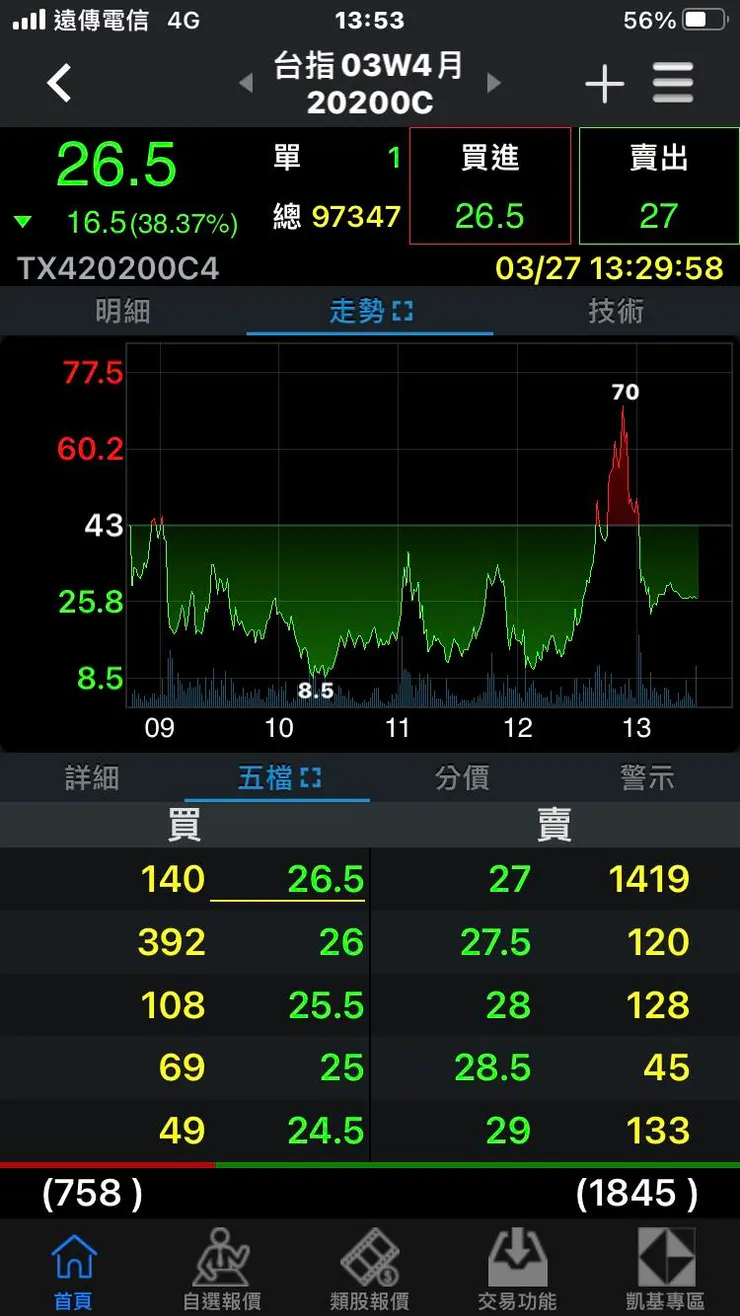Viewport: 740px width, 1316px height.
Task: Select the 五檔 order book tab
Action: (x=278, y=778)
